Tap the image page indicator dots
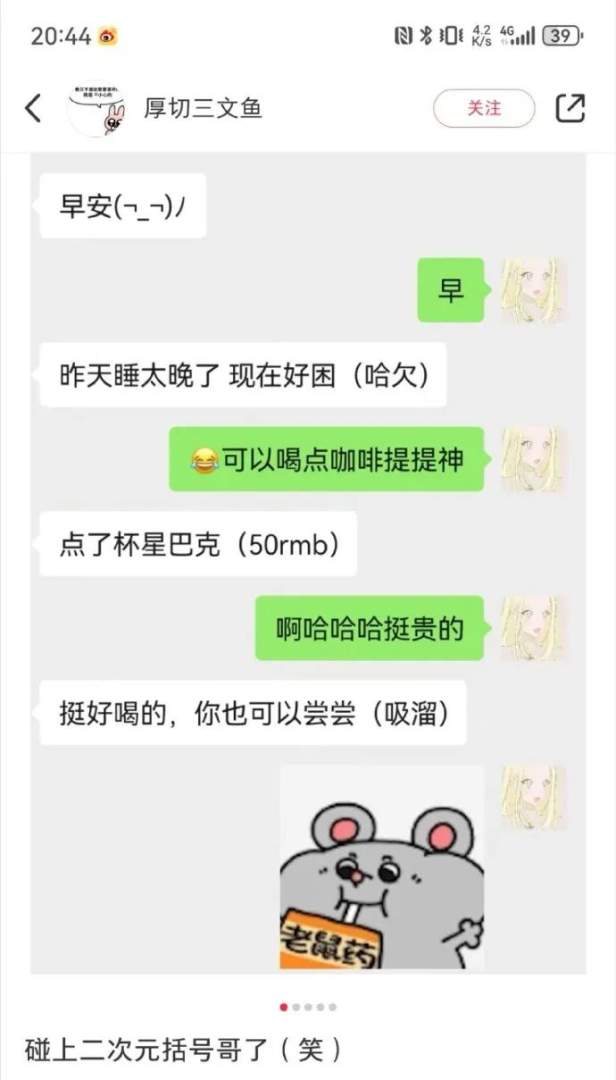Image resolution: width=616 pixels, height=1080 pixels. (308, 1007)
